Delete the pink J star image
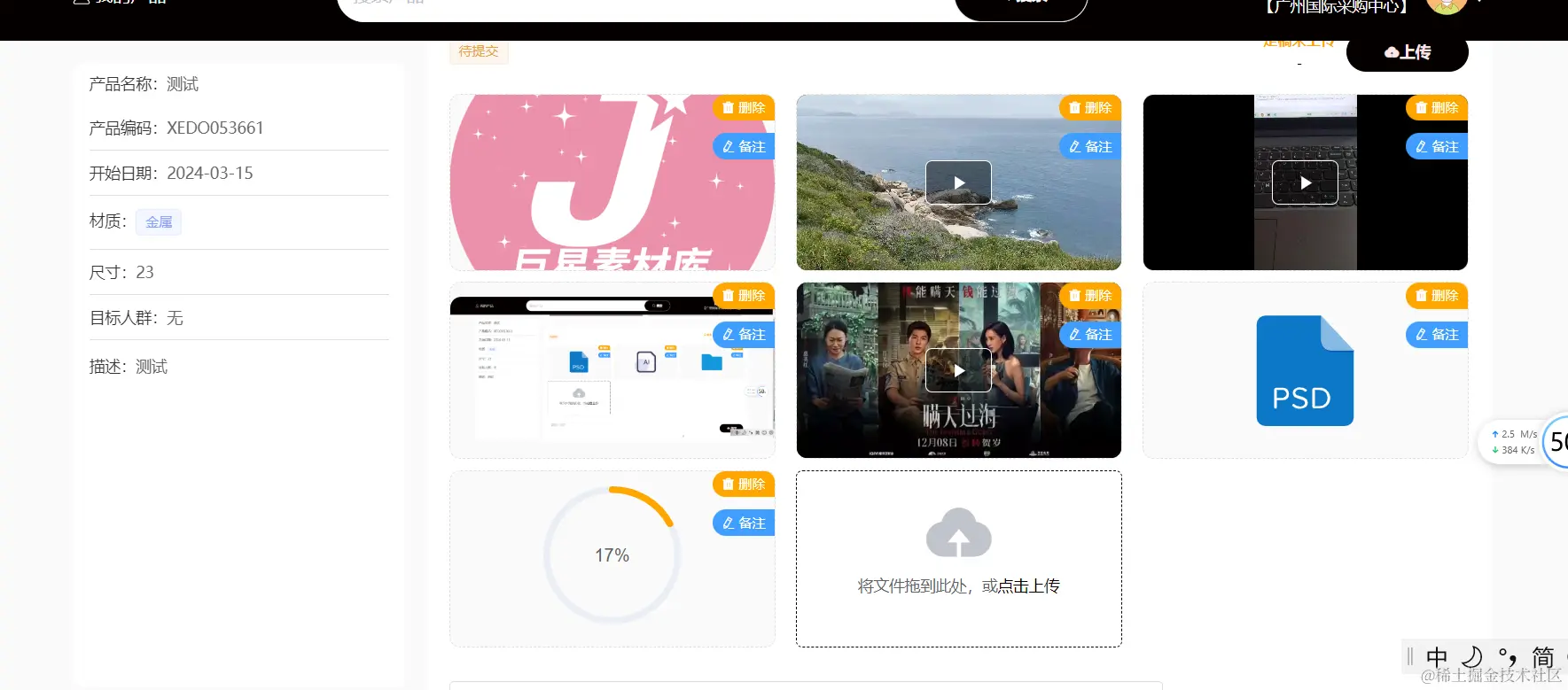Screen dimensions: 1568x690 744,108
